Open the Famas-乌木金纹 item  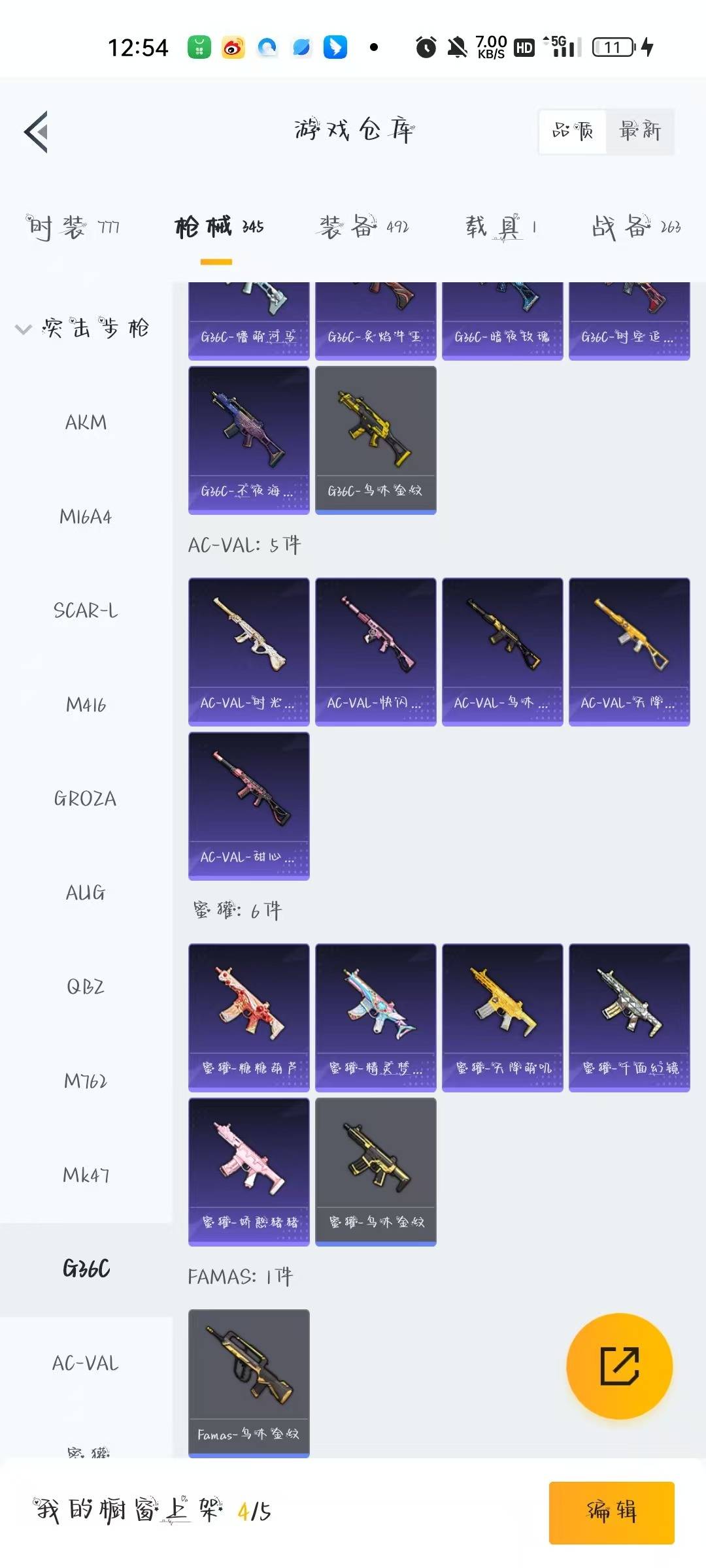click(x=249, y=1383)
